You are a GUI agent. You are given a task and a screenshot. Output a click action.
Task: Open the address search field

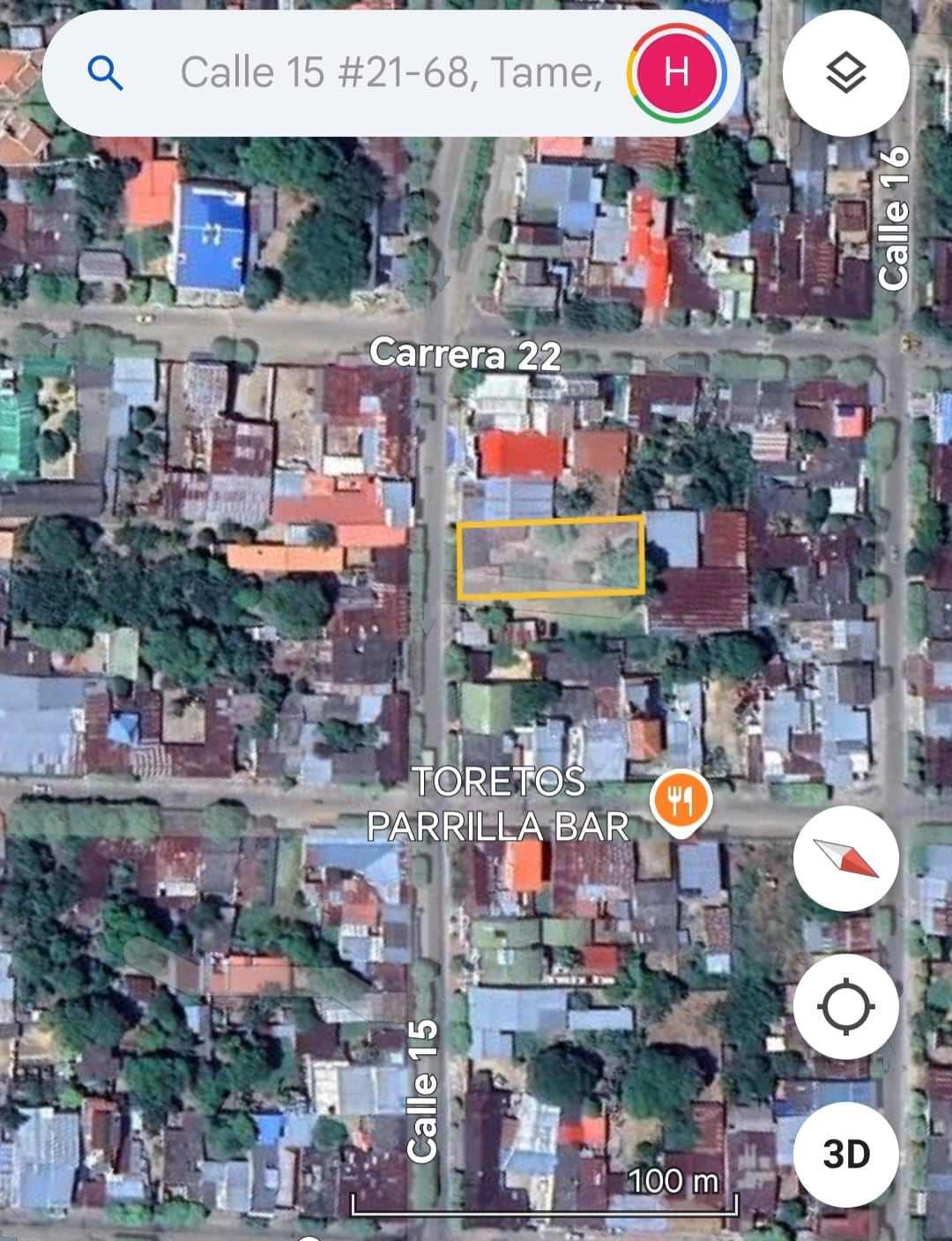click(390, 72)
